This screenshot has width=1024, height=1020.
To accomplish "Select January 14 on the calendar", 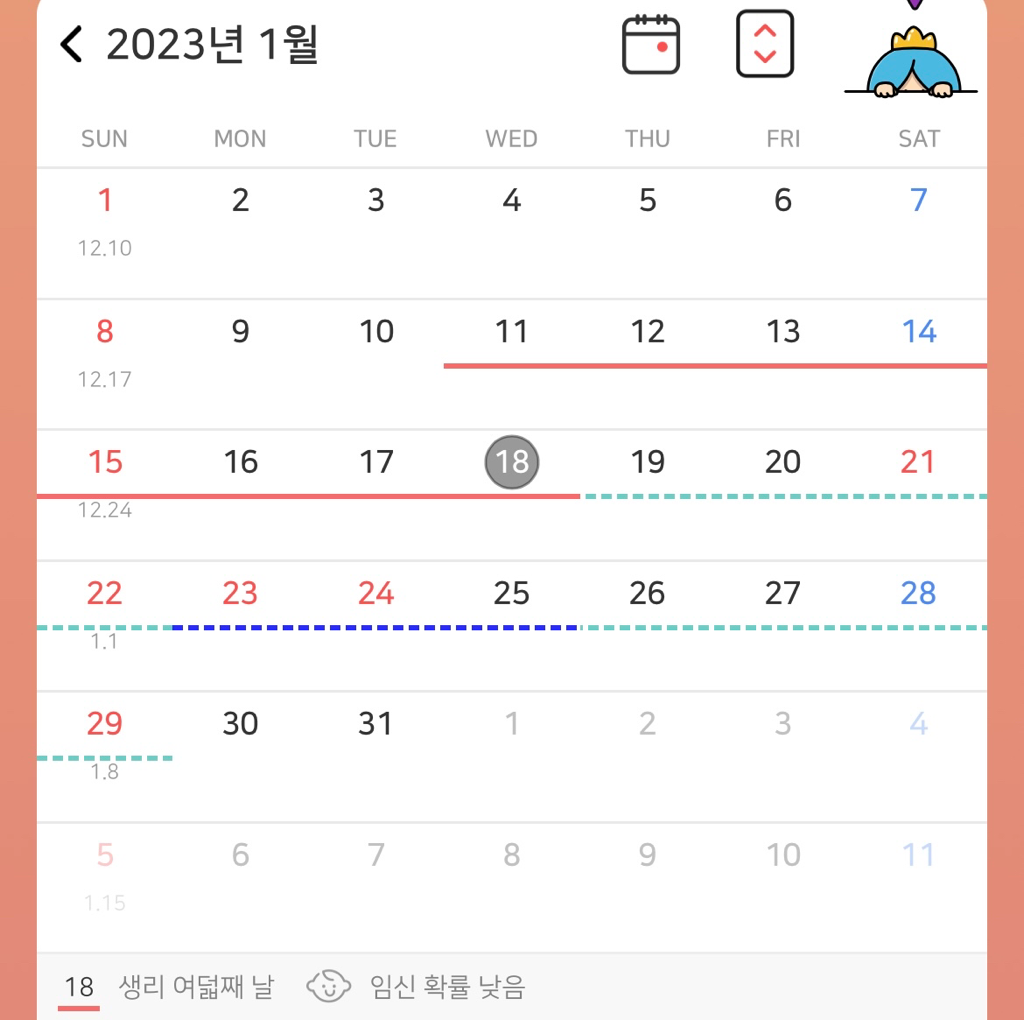I will [918, 332].
